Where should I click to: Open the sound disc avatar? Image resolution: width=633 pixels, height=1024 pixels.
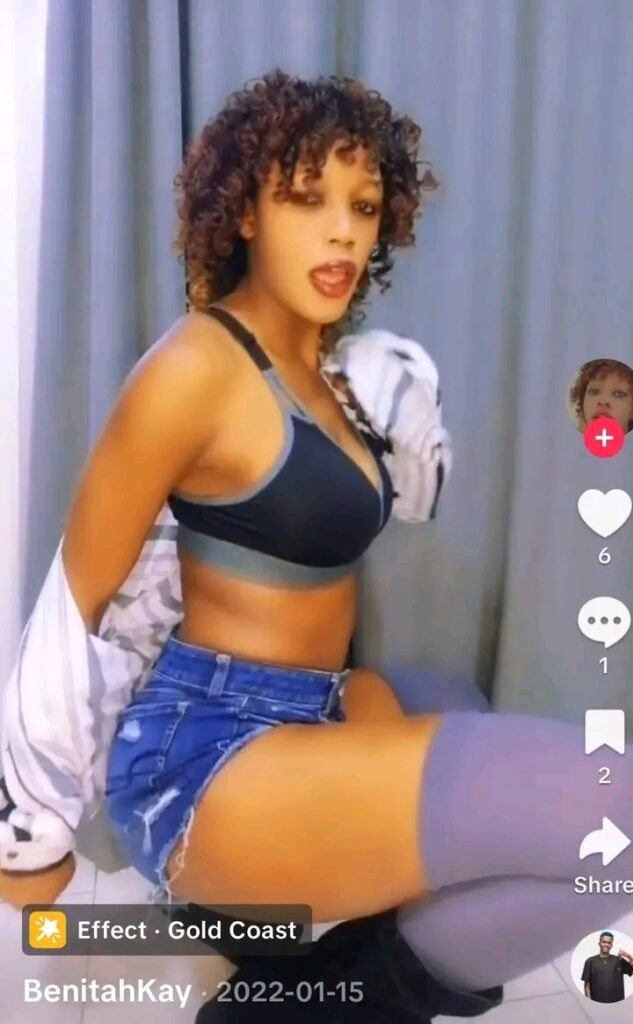tap(605, 965)
